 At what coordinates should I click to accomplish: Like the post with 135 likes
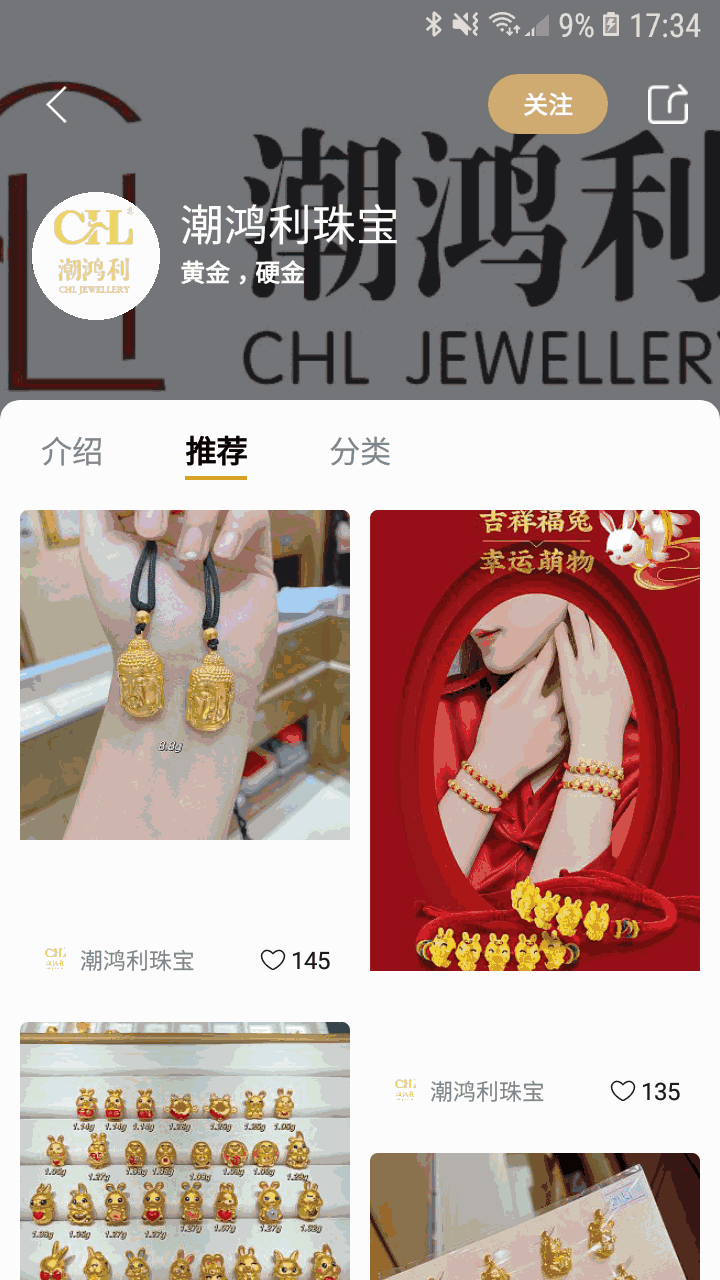coord(623,1091)
